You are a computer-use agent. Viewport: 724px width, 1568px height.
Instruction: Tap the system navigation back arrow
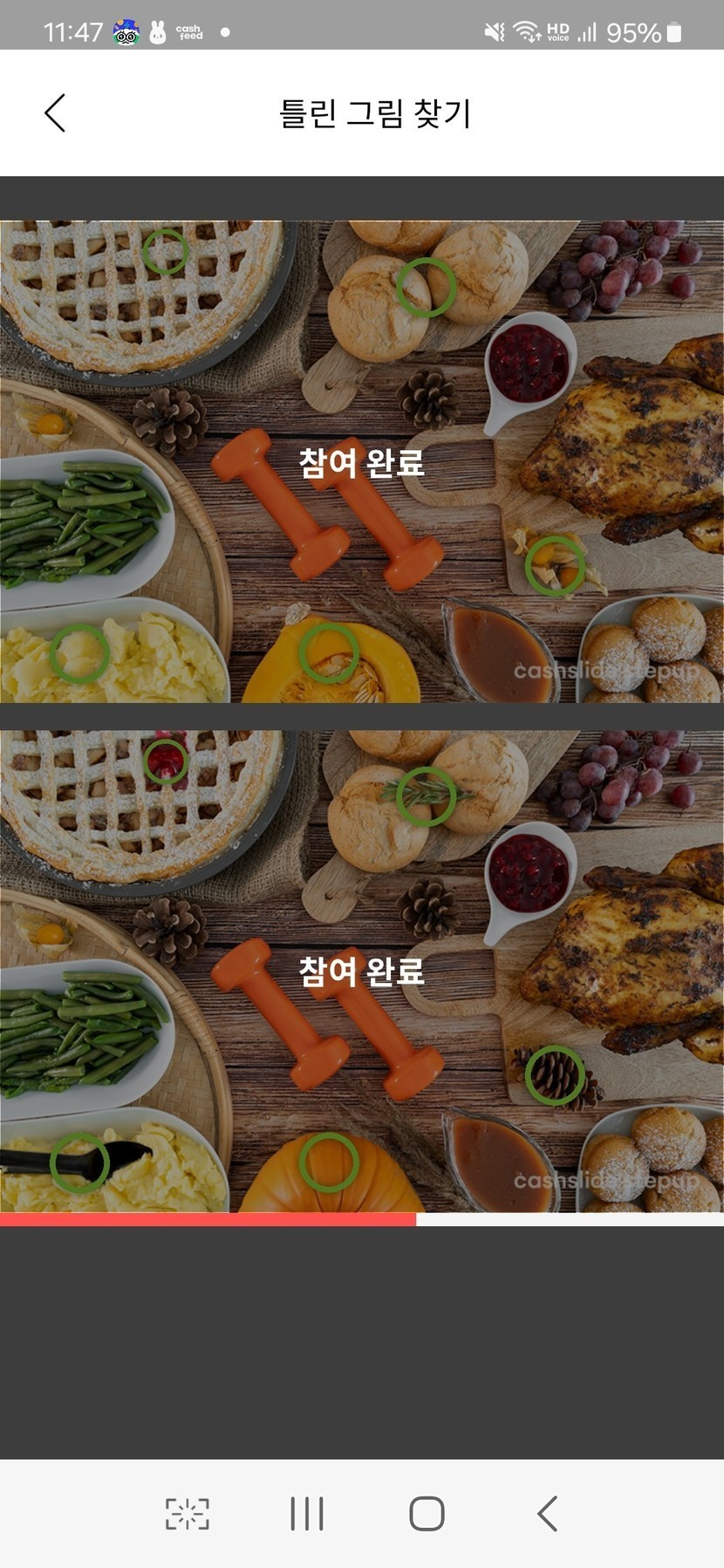[x=547, y=1514]
